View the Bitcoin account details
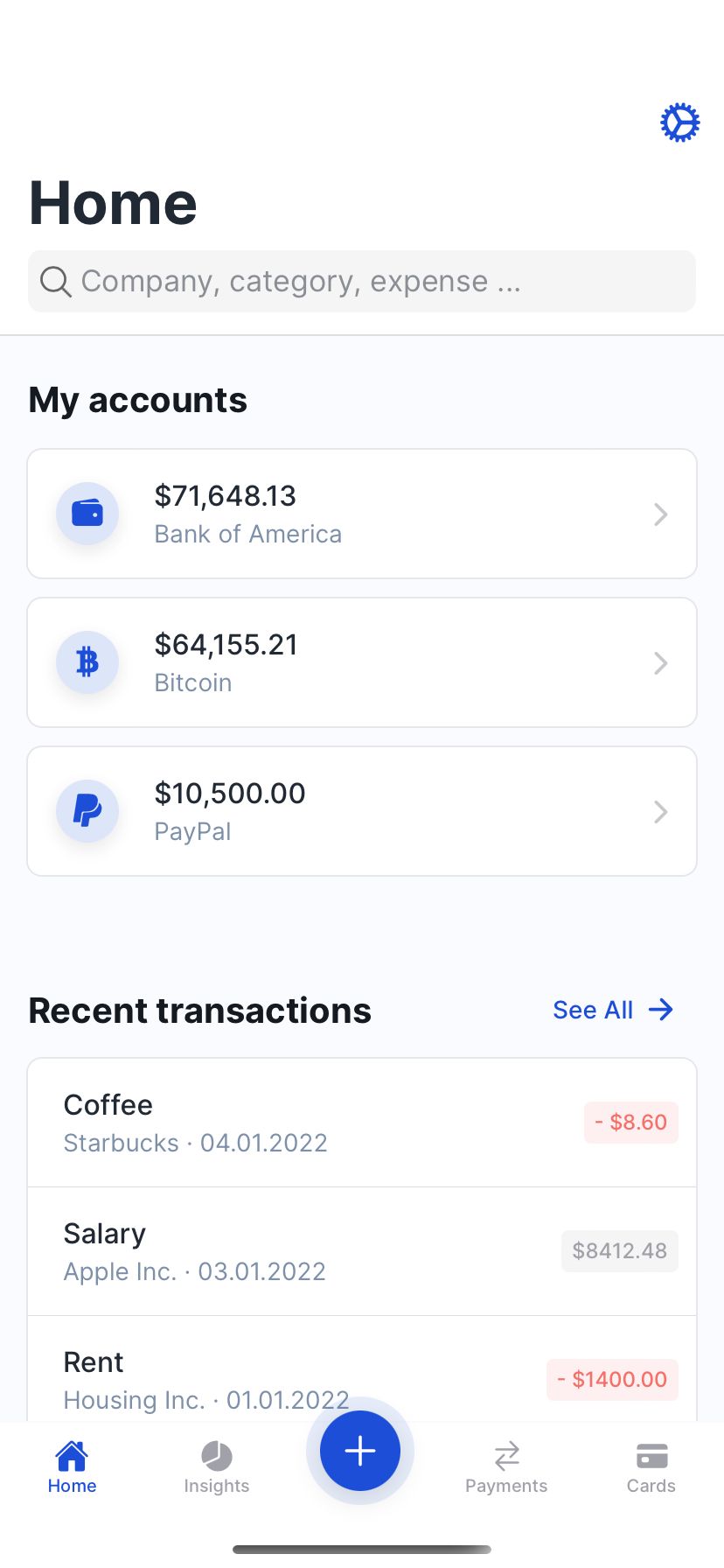The height and width of the screenshot is (1568, 724). 362,662
